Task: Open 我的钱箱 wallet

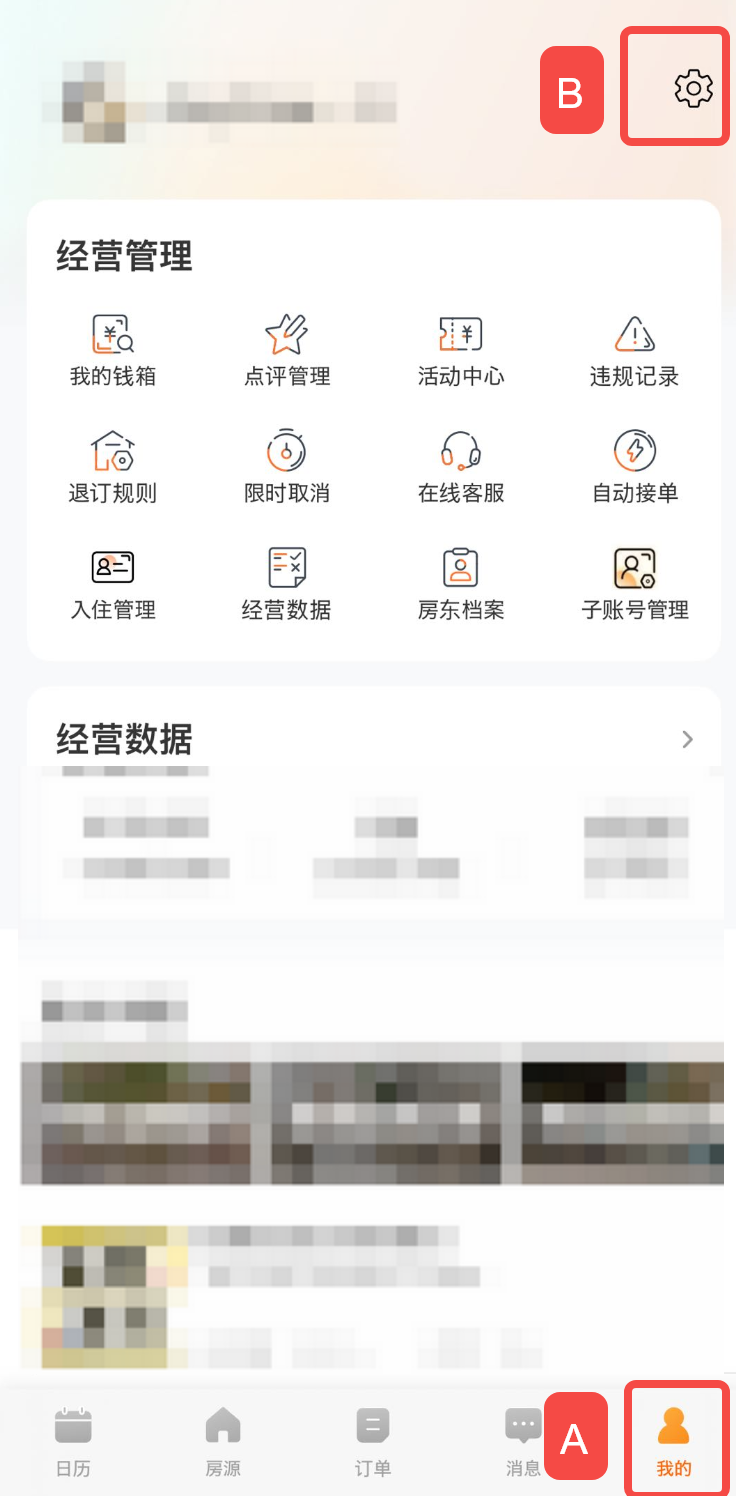Action: pyautogui.click(x=113, y=350)
